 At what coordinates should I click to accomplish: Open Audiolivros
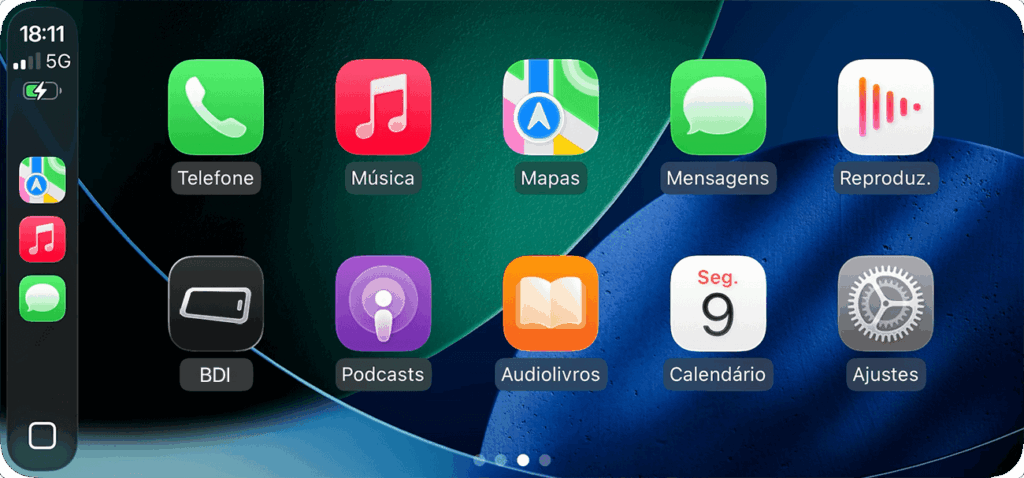click(550, 304)
